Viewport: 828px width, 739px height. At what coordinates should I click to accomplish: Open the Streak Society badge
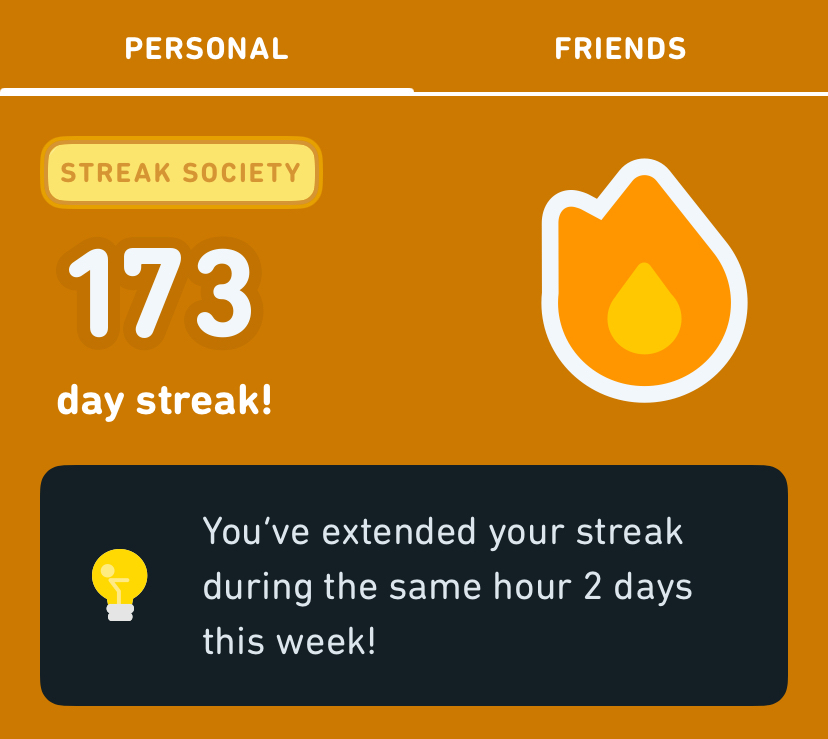(x=181, y=173)
